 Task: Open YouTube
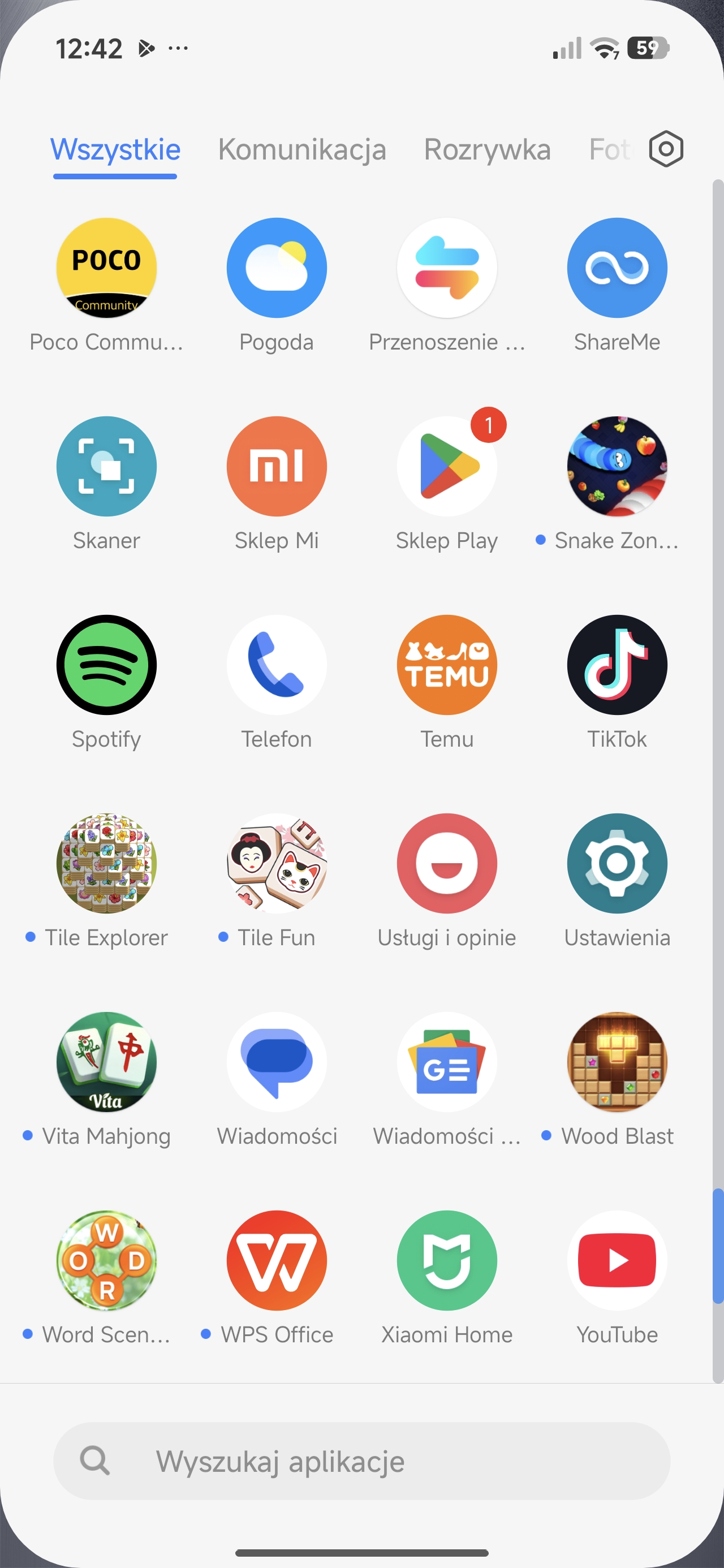tap(617, 1260)
